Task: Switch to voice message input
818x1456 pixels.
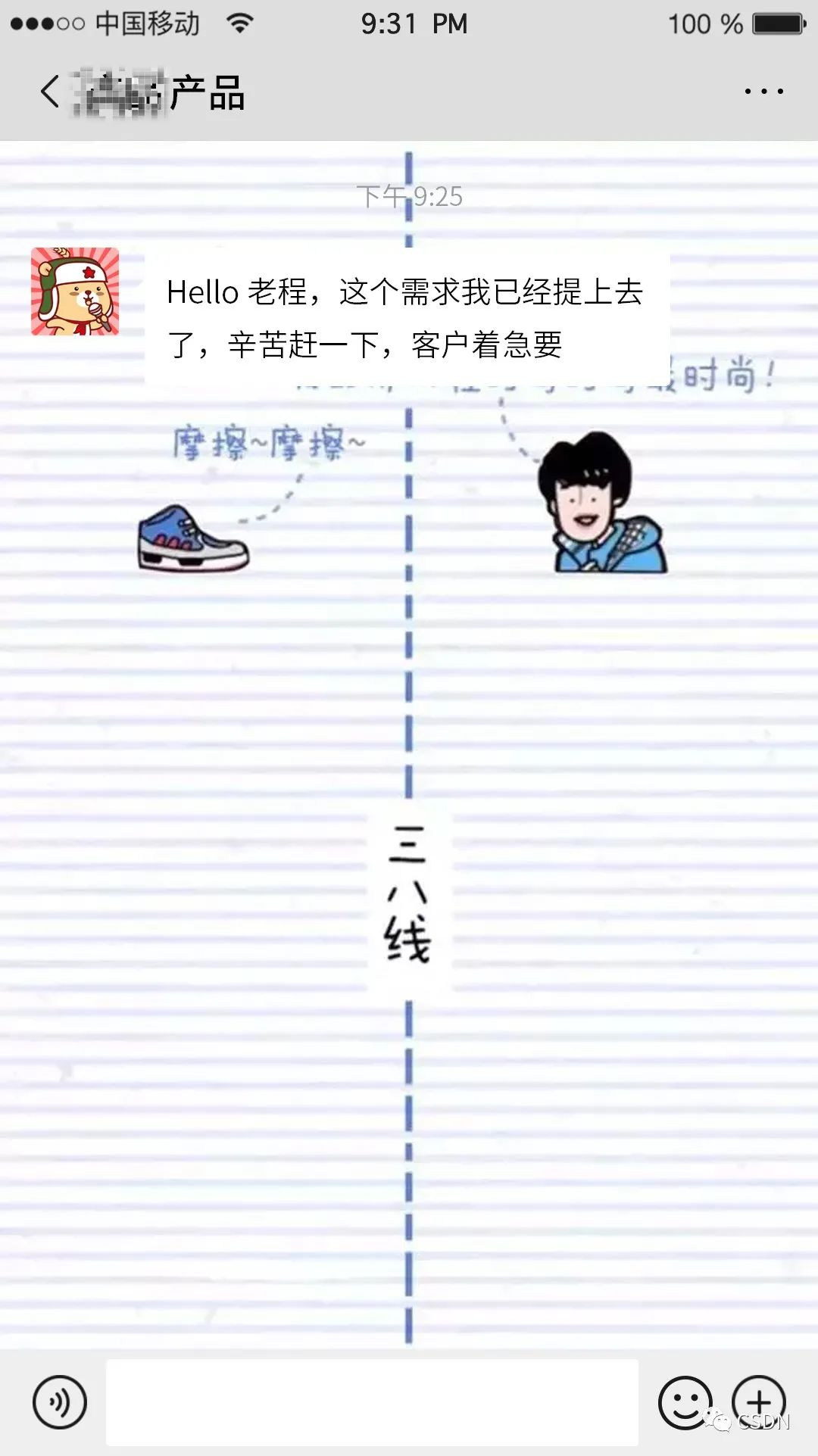Action: coord(60,1402)
